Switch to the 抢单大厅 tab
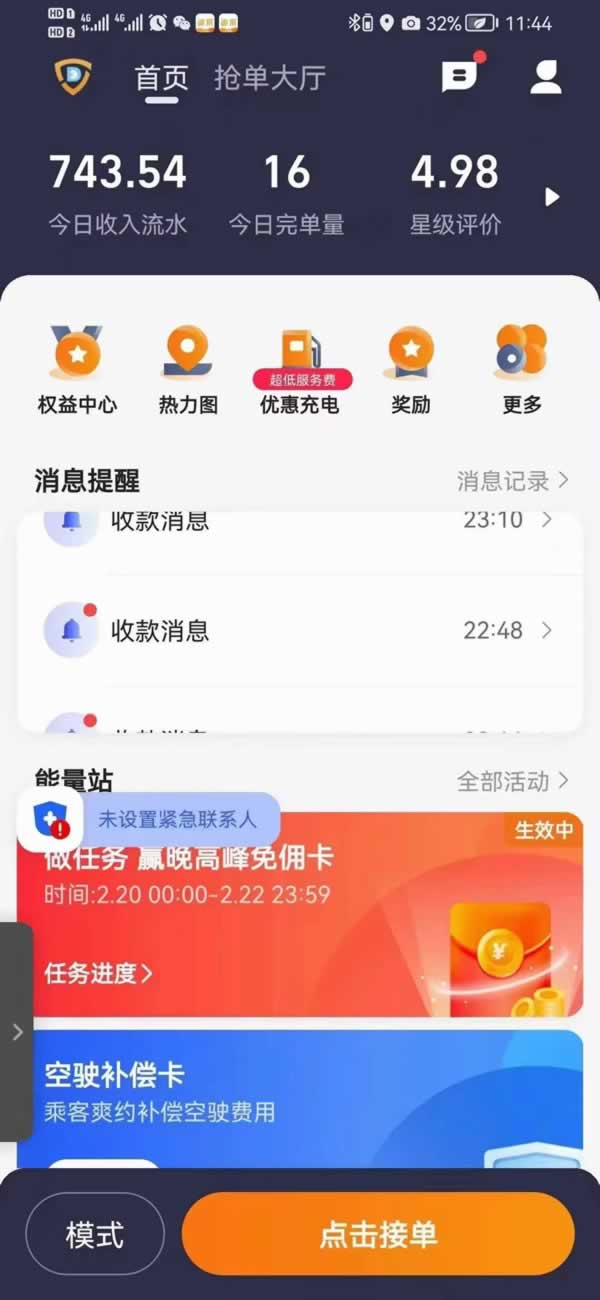The width and height of the screenshot is (600, 1300). pyautogui.click(x=270, y=78)
